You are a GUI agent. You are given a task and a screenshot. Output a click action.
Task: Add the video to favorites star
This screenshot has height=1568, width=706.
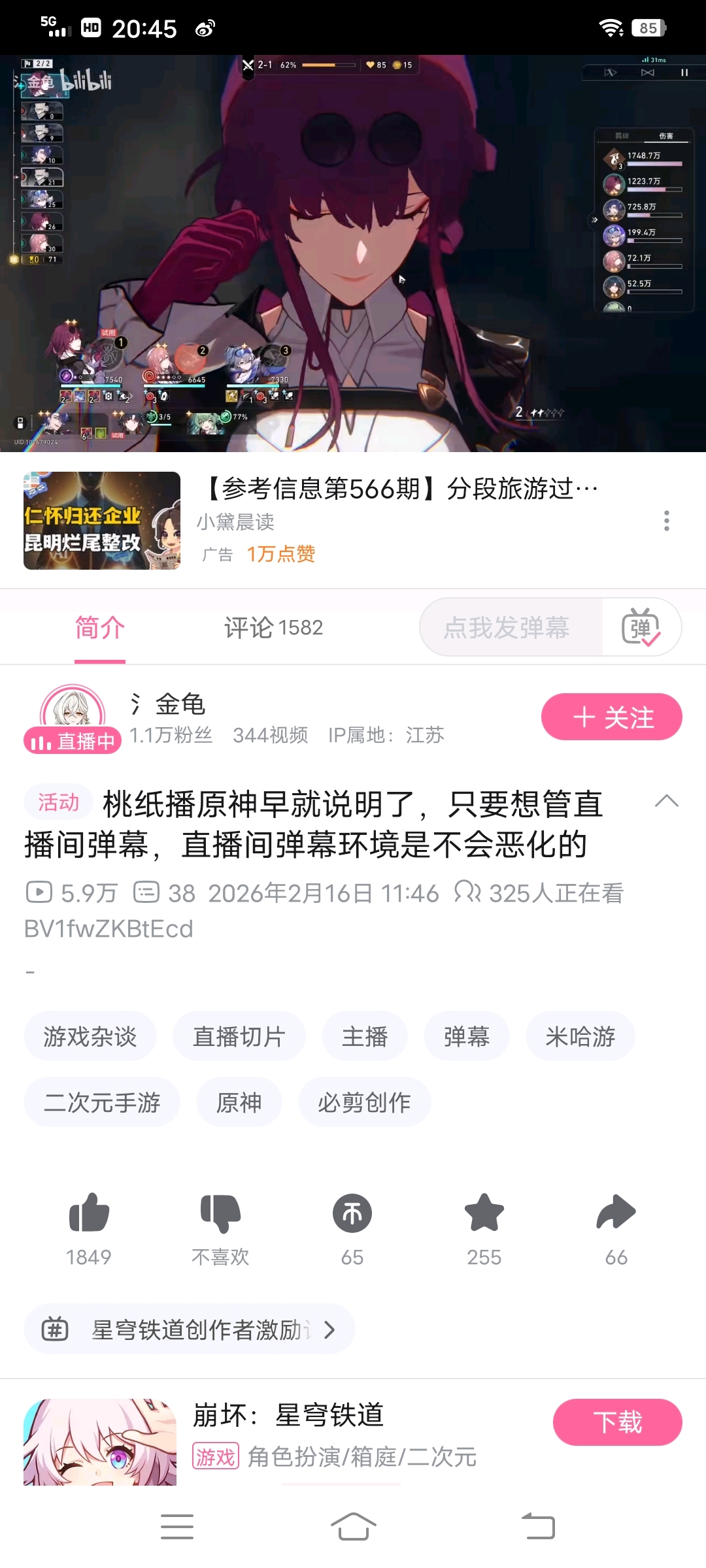pyautogui.click(x=484, y=1214)
